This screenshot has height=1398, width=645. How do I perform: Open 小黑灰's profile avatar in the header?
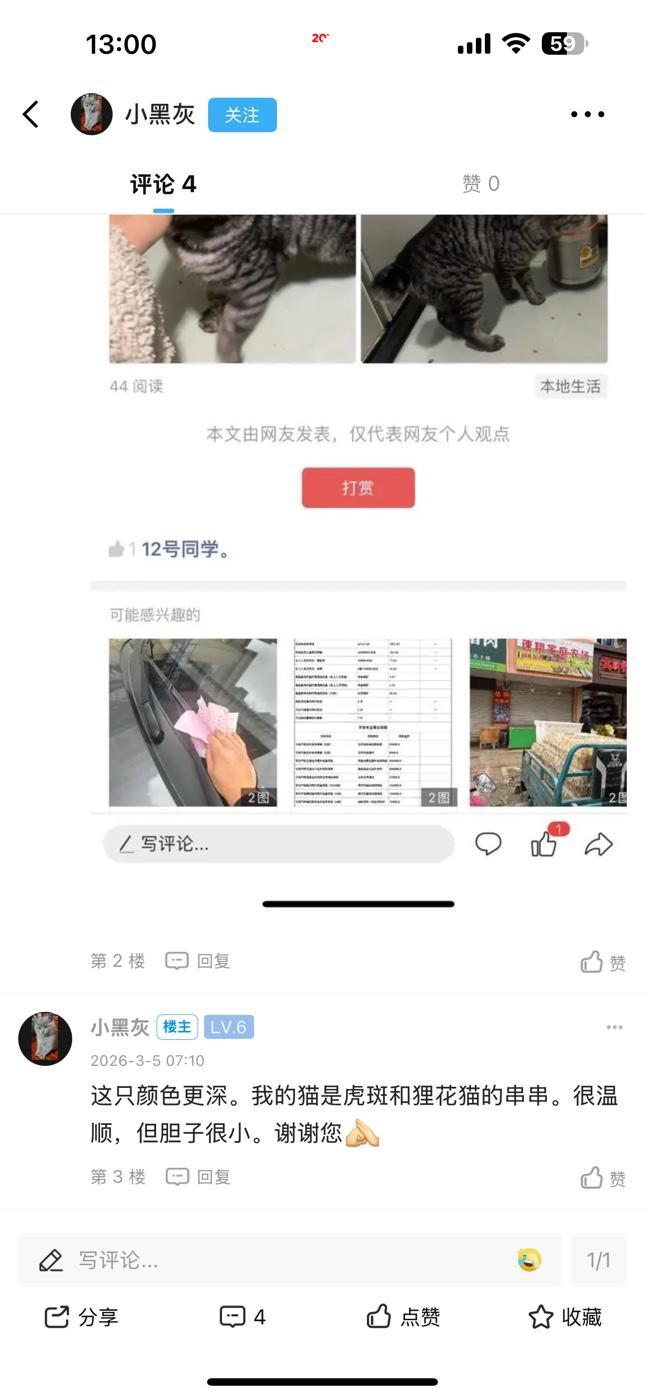click(x=91, y=115)
